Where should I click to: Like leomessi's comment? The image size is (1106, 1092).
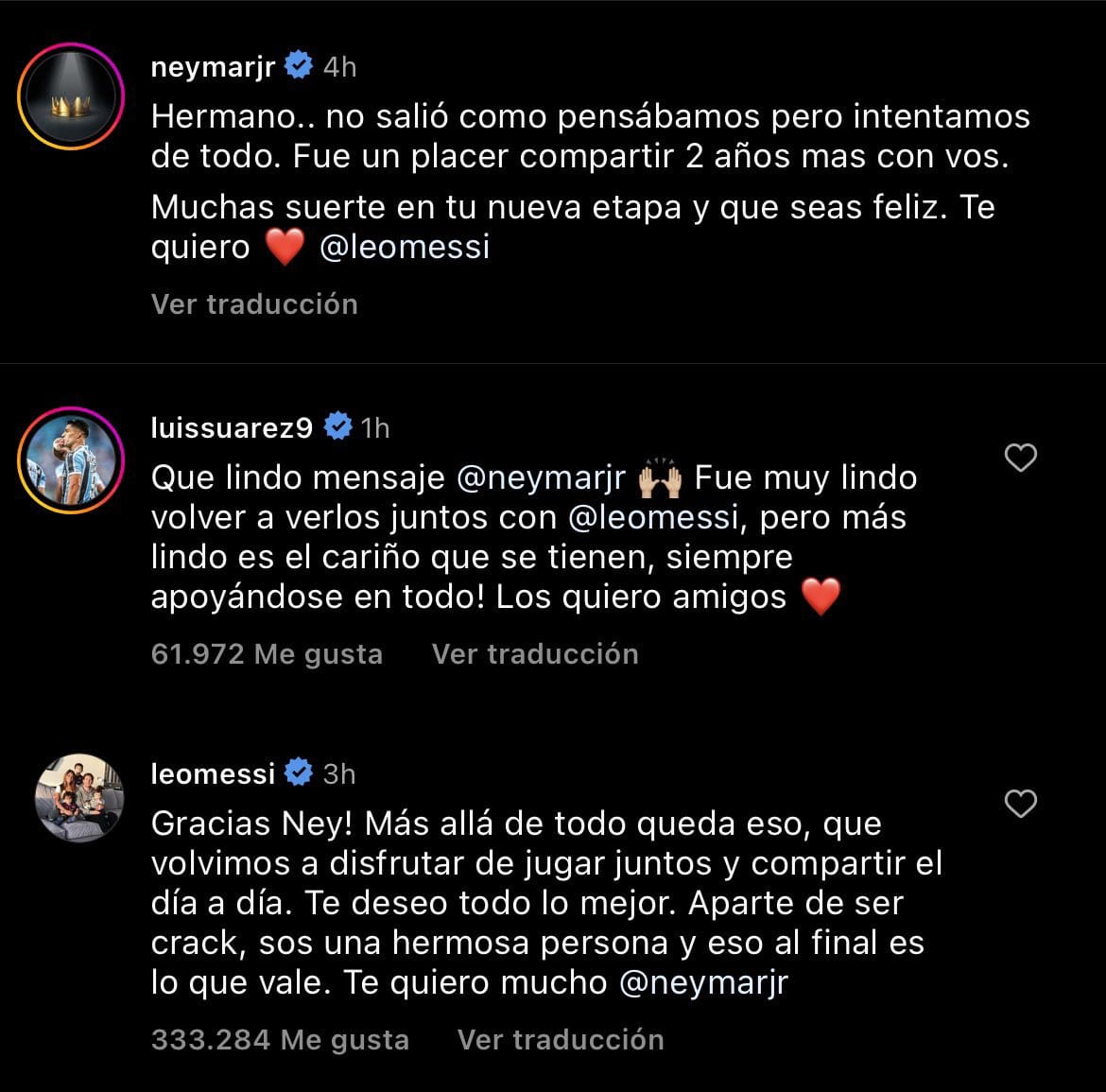pyautogui.click(x=1020, y=805)
